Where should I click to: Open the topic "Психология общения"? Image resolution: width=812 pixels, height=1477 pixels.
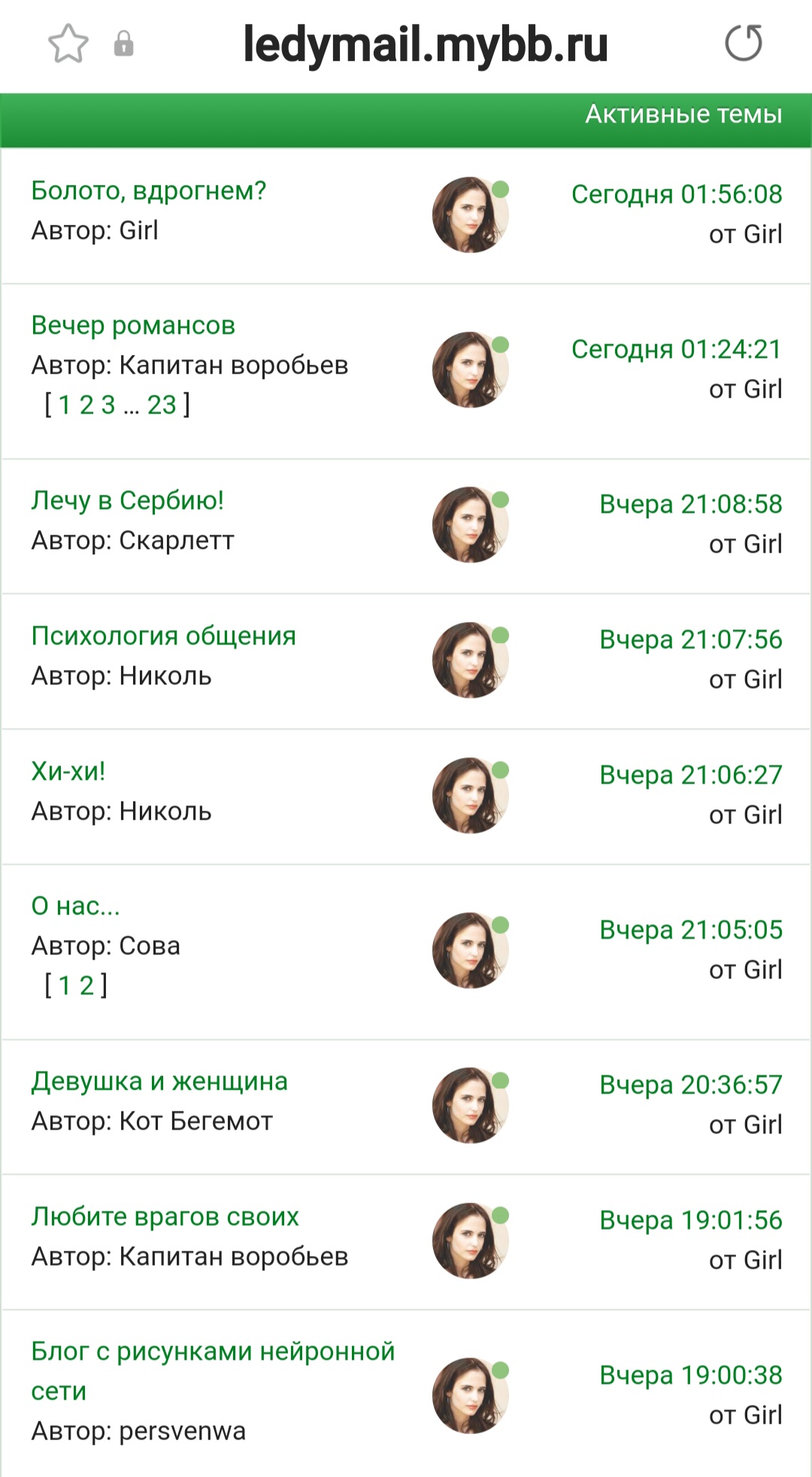[164, 636]
